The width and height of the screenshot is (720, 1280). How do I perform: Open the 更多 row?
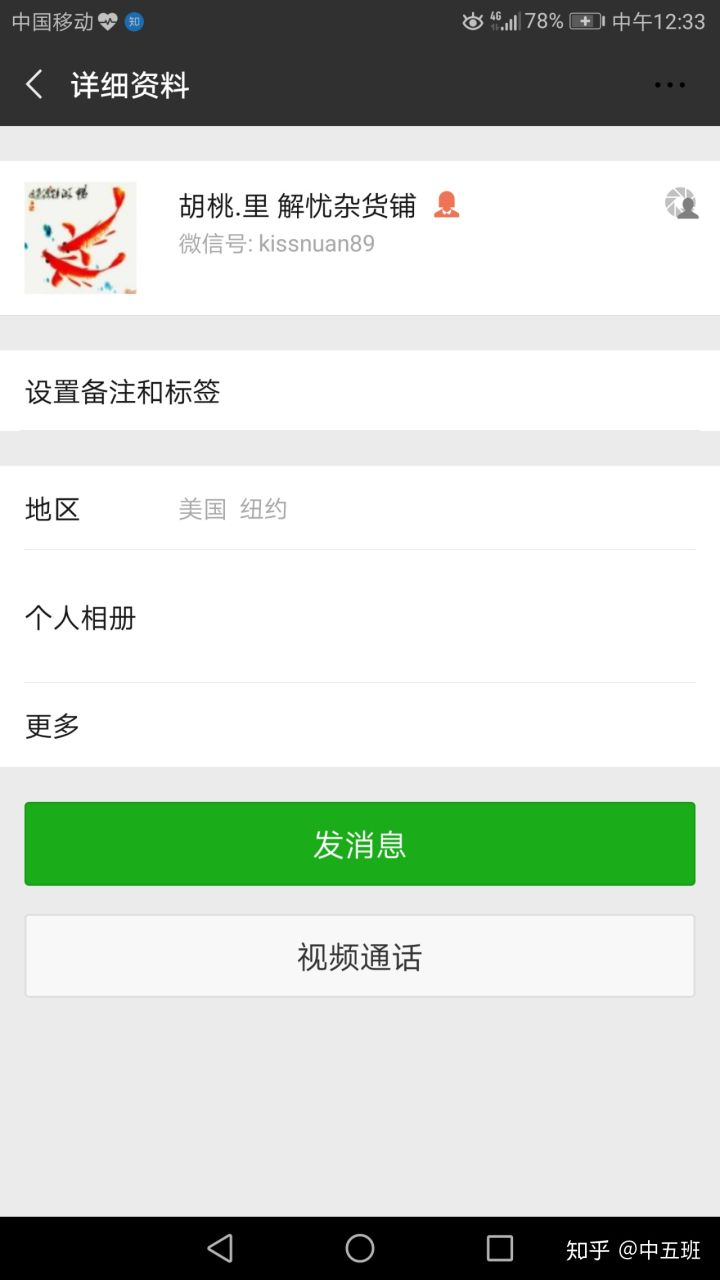(x=360, y=726)
